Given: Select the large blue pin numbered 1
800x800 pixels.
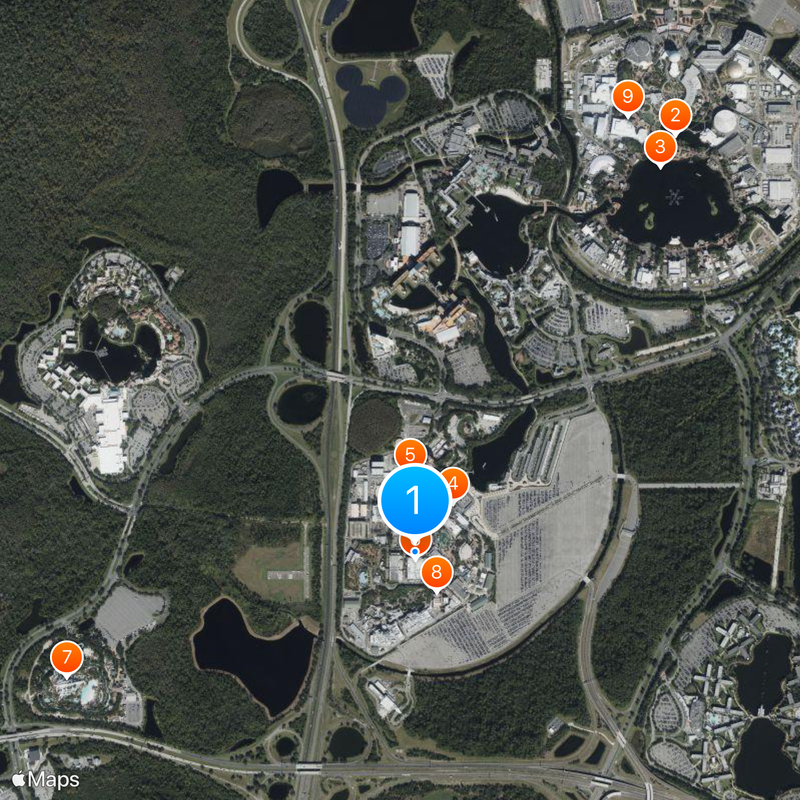Looking at the screenshot, I should (414, 498).
